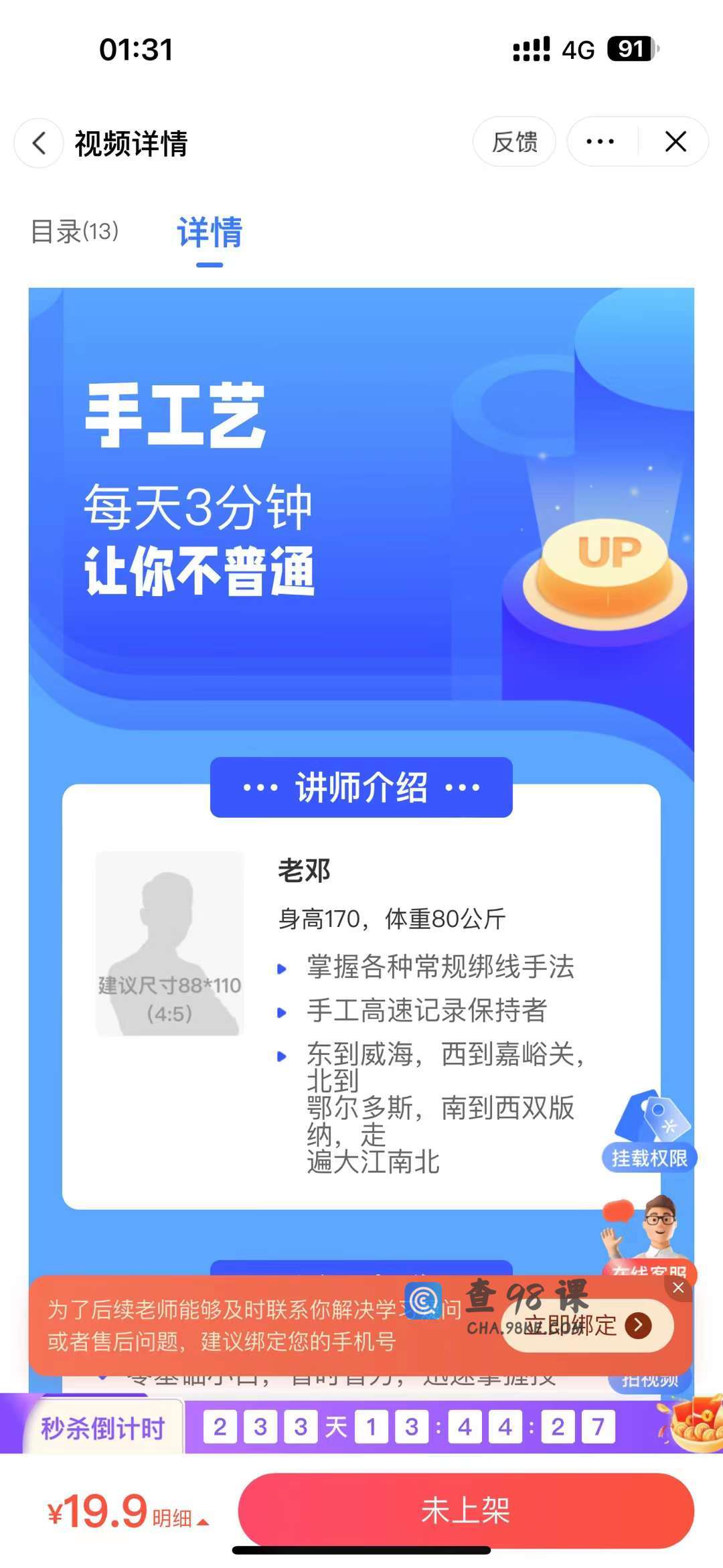Open the 挂载权限 floating button

pos(649,1132)
